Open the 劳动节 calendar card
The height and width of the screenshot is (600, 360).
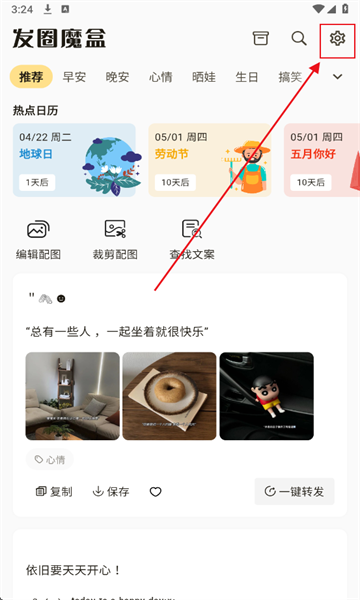tap(210, 160)
